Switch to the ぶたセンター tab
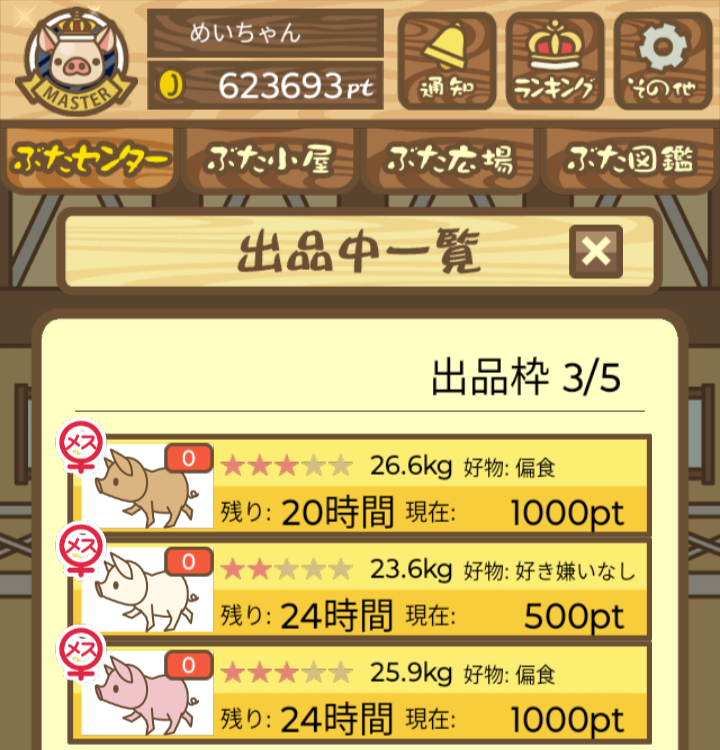 (90, 160)
